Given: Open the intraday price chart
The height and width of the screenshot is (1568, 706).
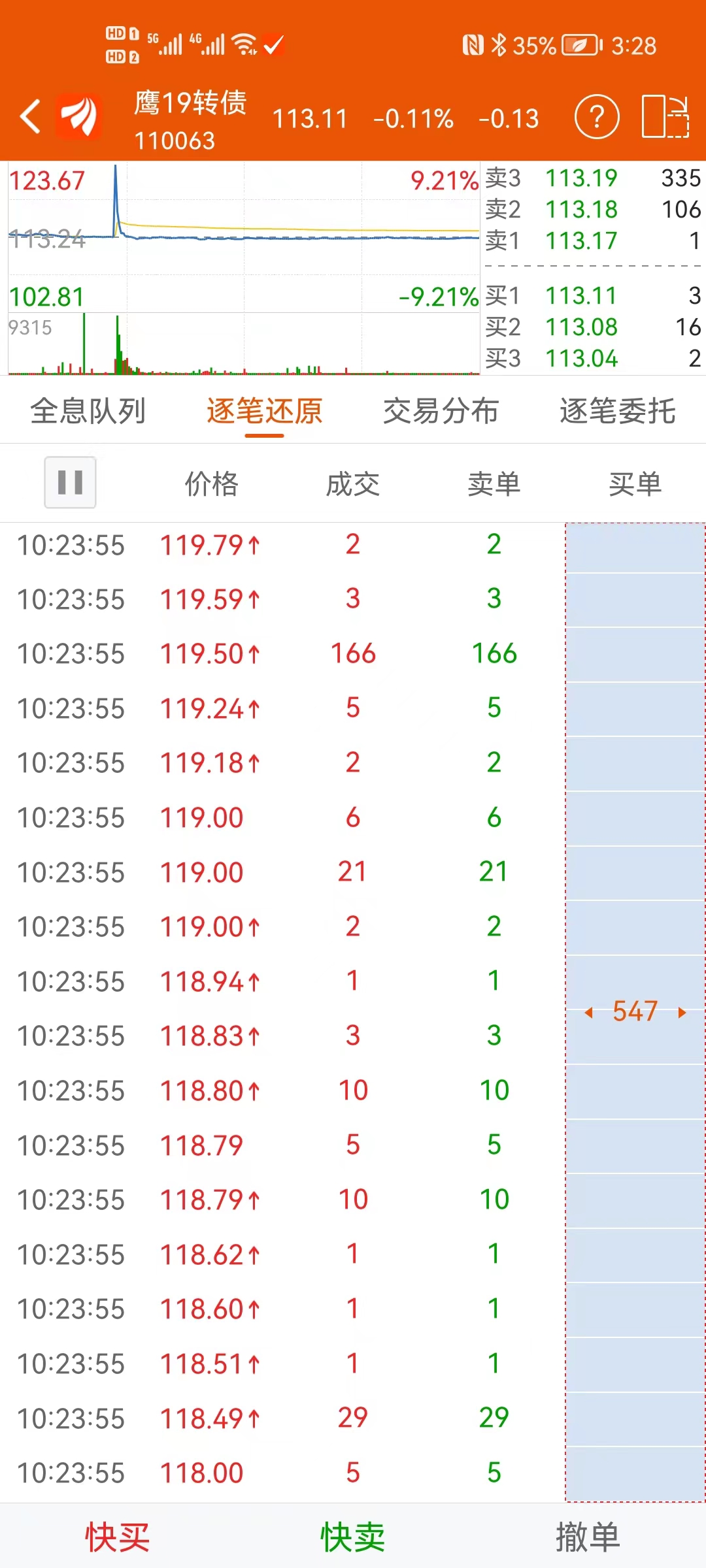Looking at the screenshot, I should 243,235.
